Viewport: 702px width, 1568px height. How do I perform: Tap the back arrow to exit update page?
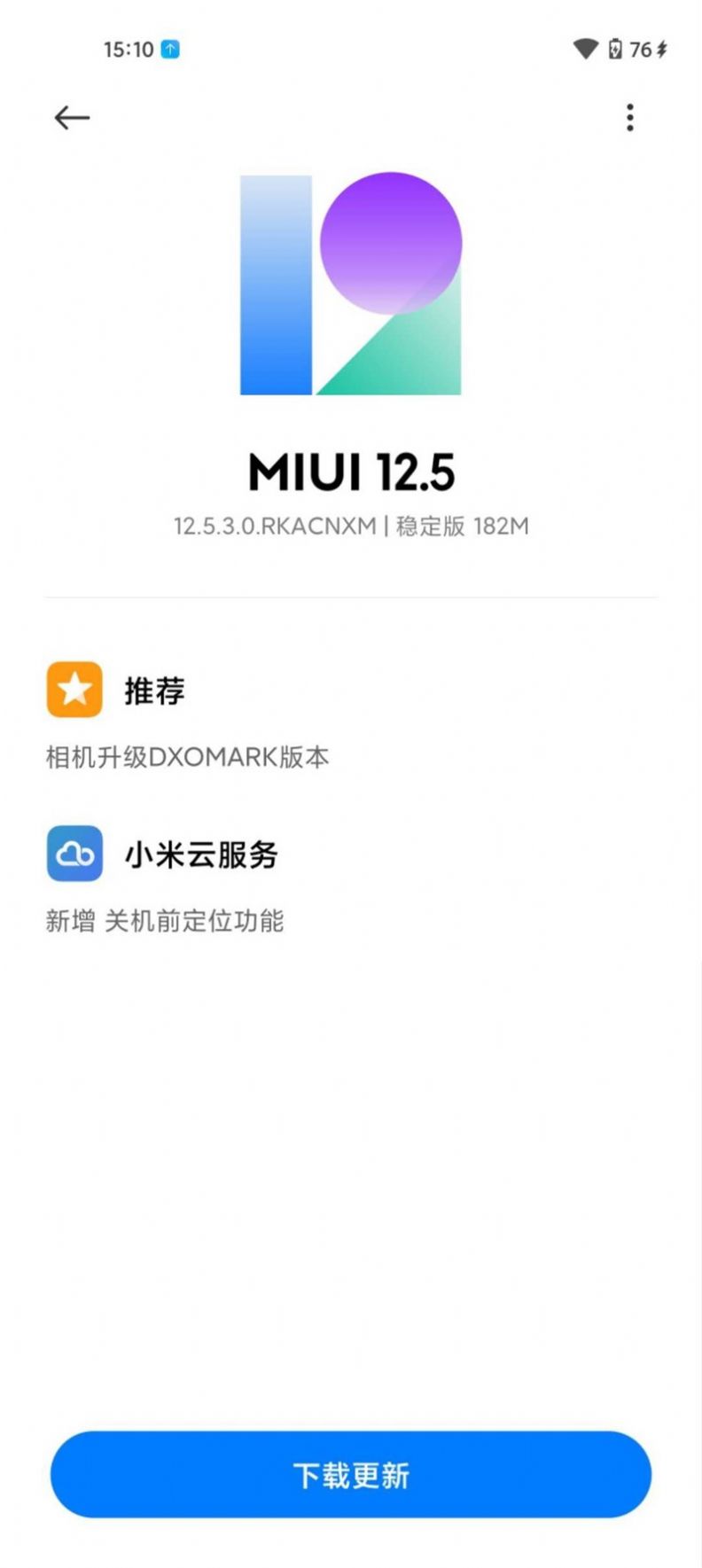(73, 117)
